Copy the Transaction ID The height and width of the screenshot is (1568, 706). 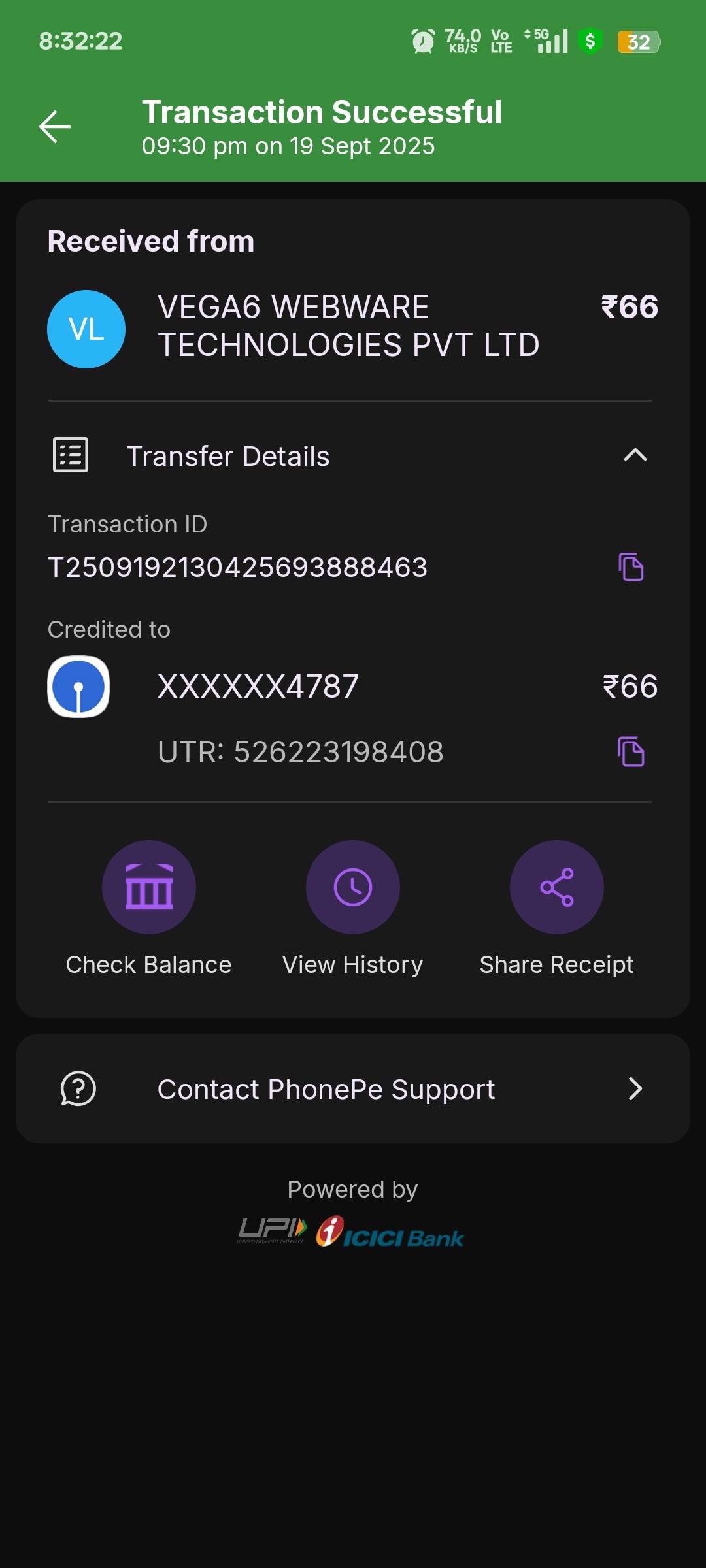tap(631, 566)
